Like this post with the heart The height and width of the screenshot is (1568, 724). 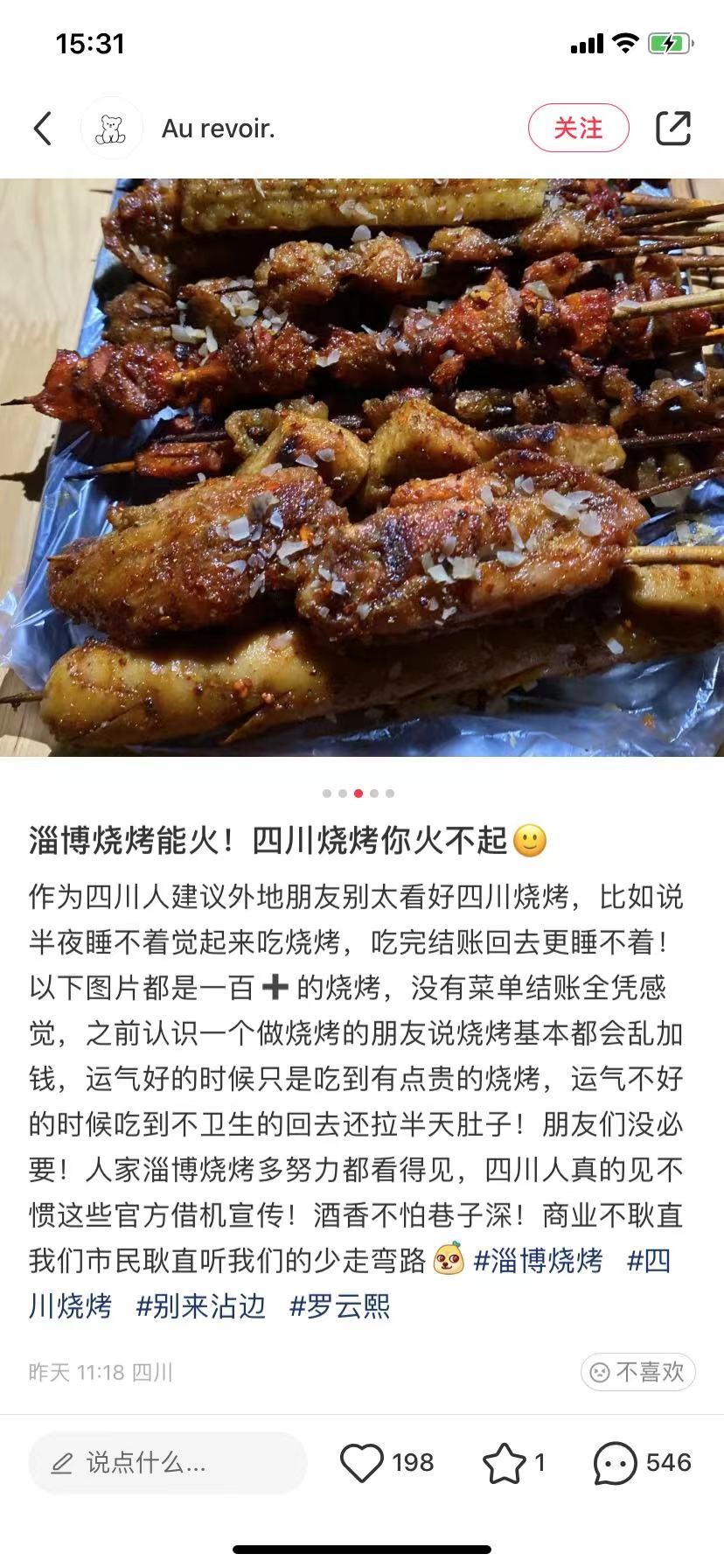tap(362, 1463)
